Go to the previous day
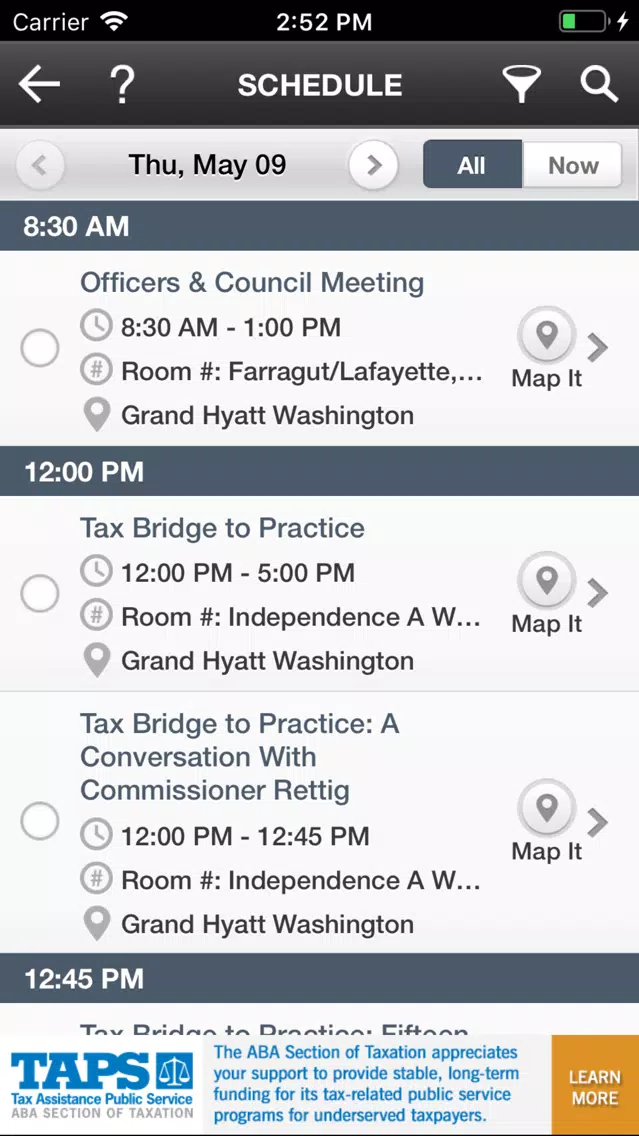The width and height of the screenshot is (639, 1136). (39, 165)
